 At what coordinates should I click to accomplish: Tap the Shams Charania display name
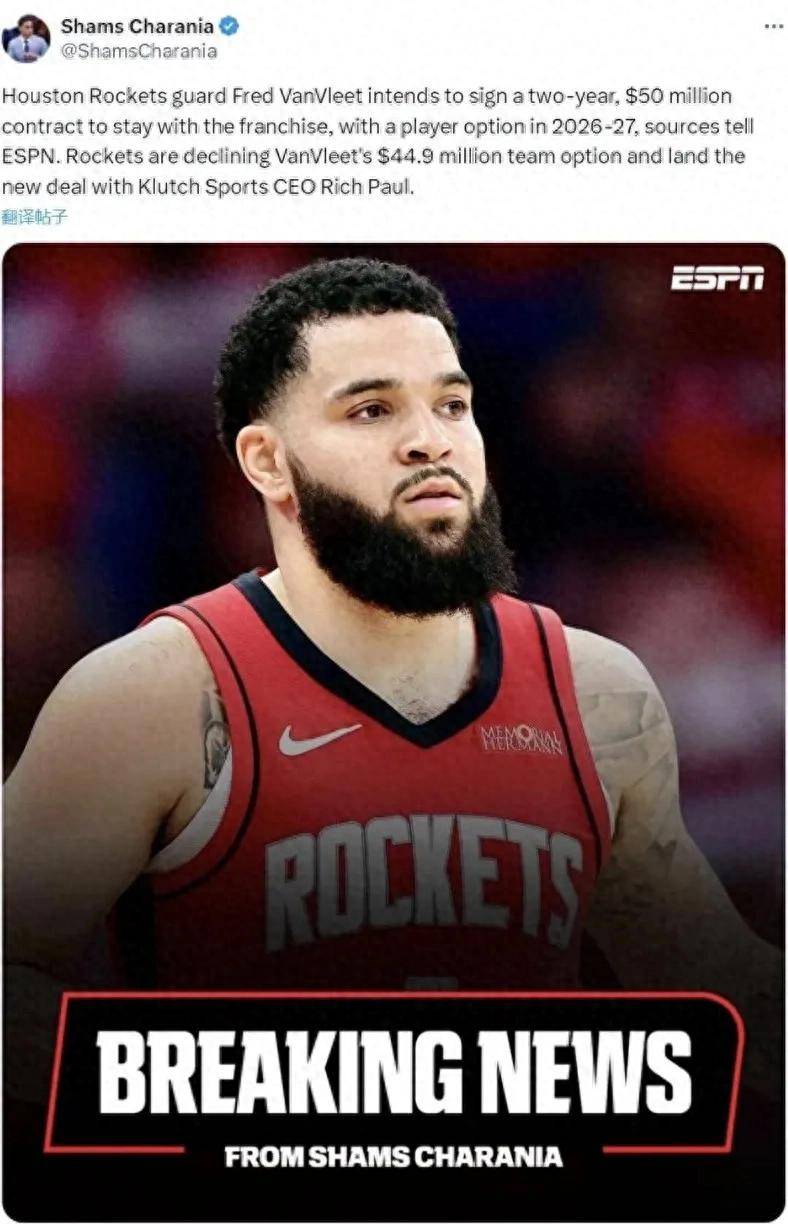pos(137,26)
